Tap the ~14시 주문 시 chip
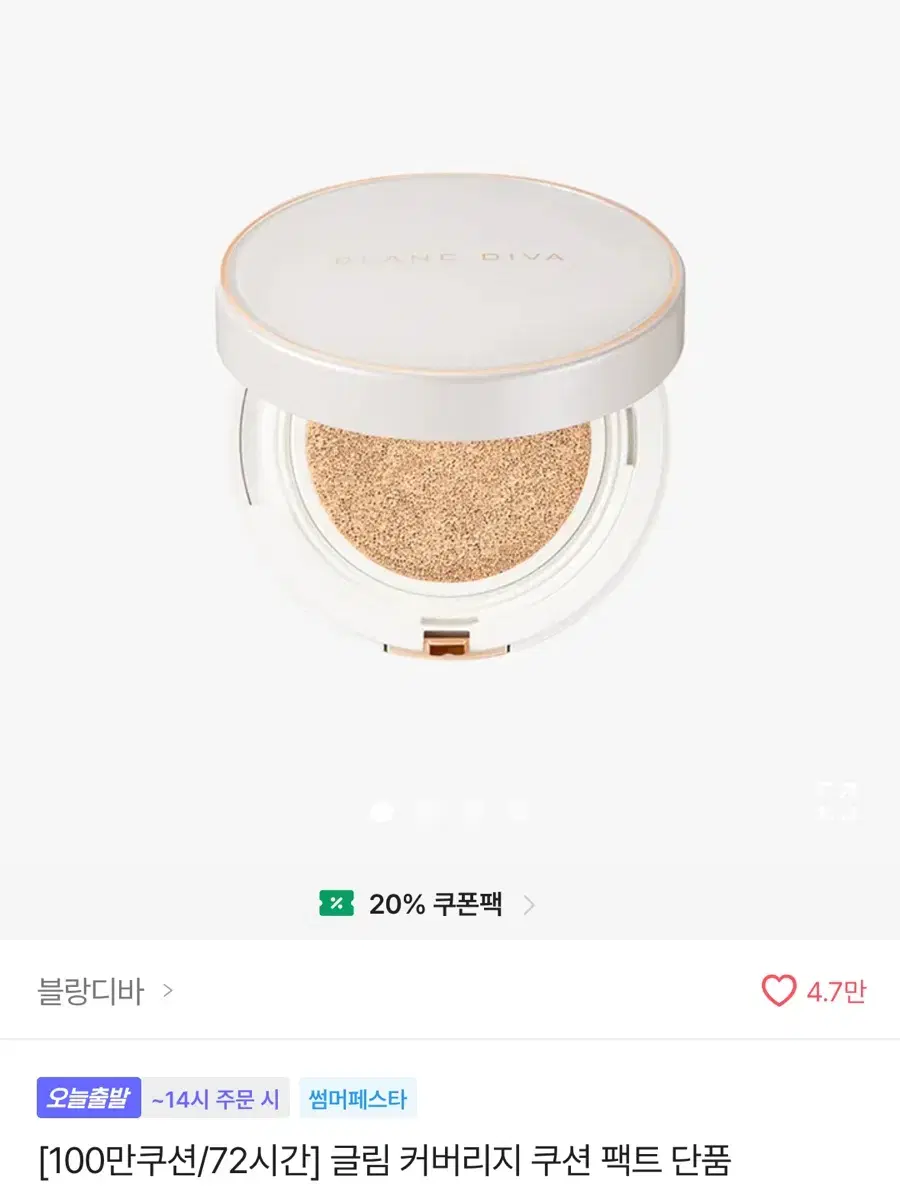 [213, 1097]
